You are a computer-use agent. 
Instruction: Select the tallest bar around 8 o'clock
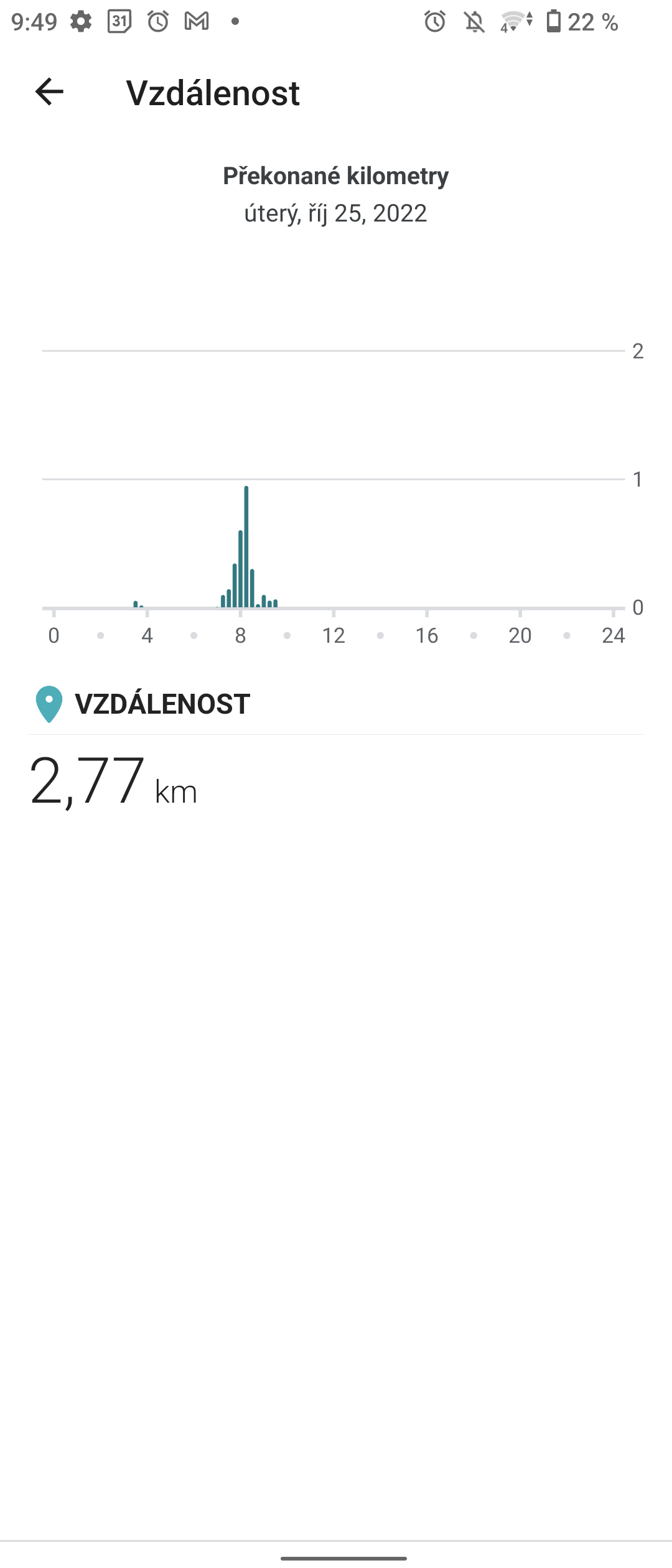pos(246,548)
